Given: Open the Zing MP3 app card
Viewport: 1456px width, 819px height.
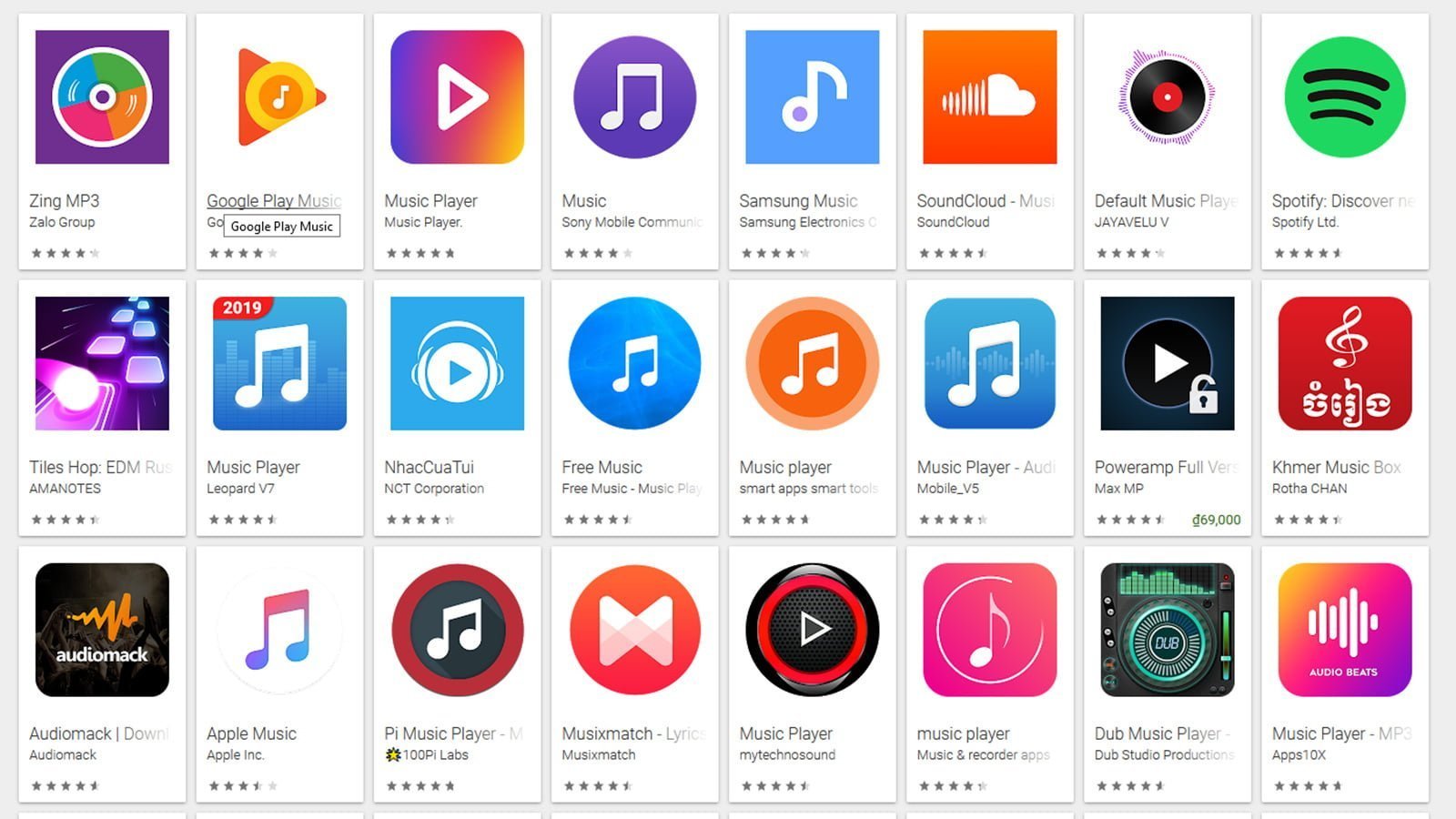Looking at the screenshot, I should tap(102, 97).
